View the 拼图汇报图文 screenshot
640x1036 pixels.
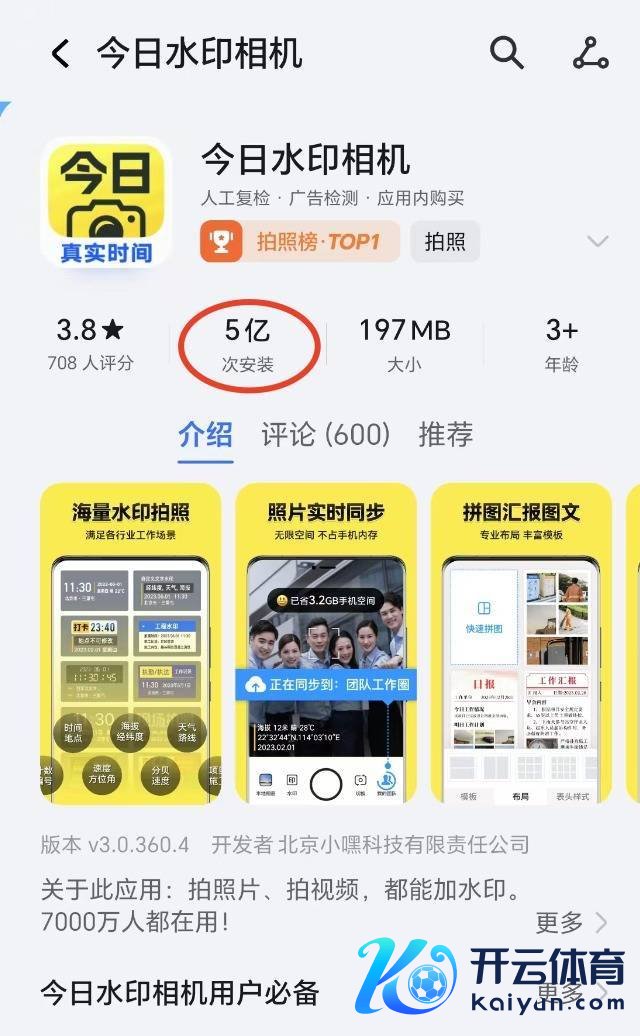click(x=521, y=645)
